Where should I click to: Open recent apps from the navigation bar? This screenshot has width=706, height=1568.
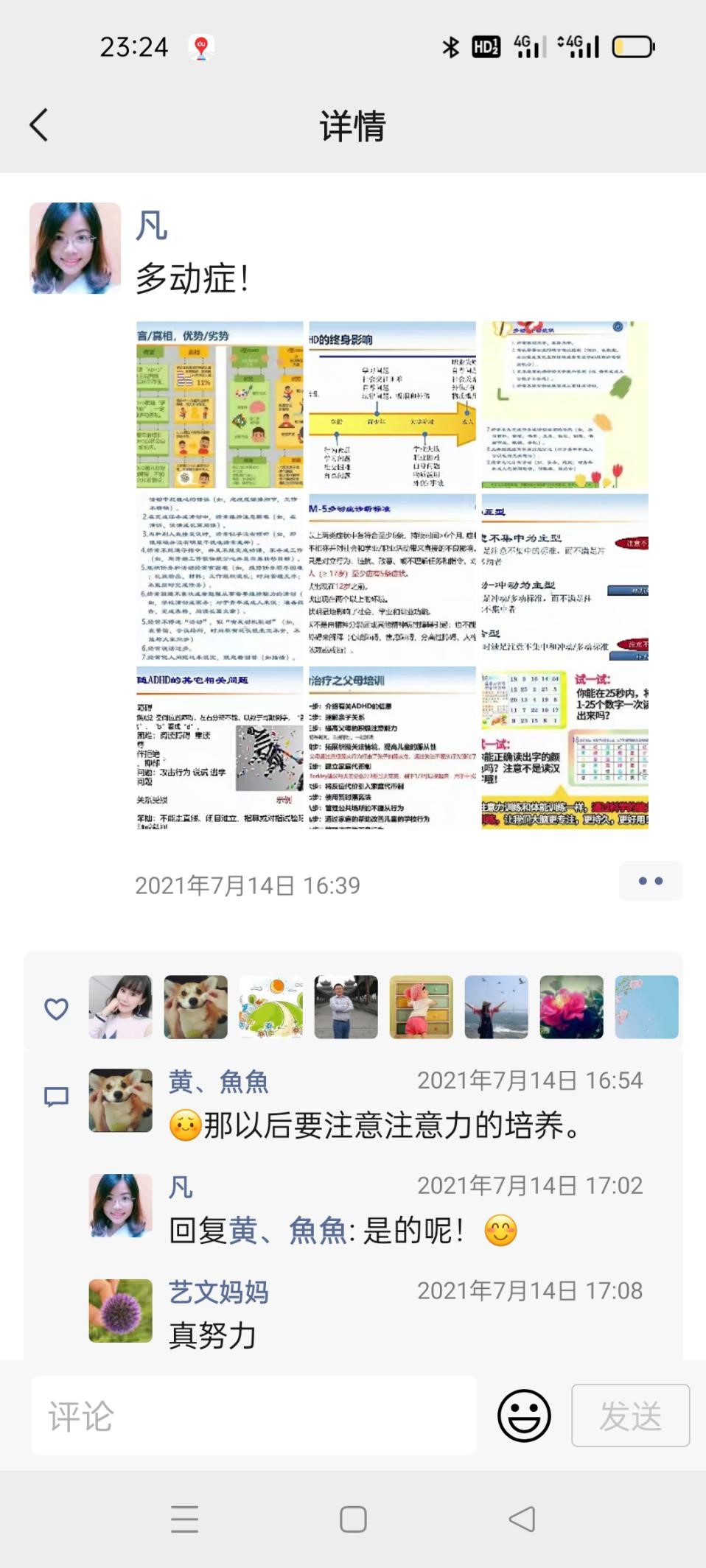184,1519
